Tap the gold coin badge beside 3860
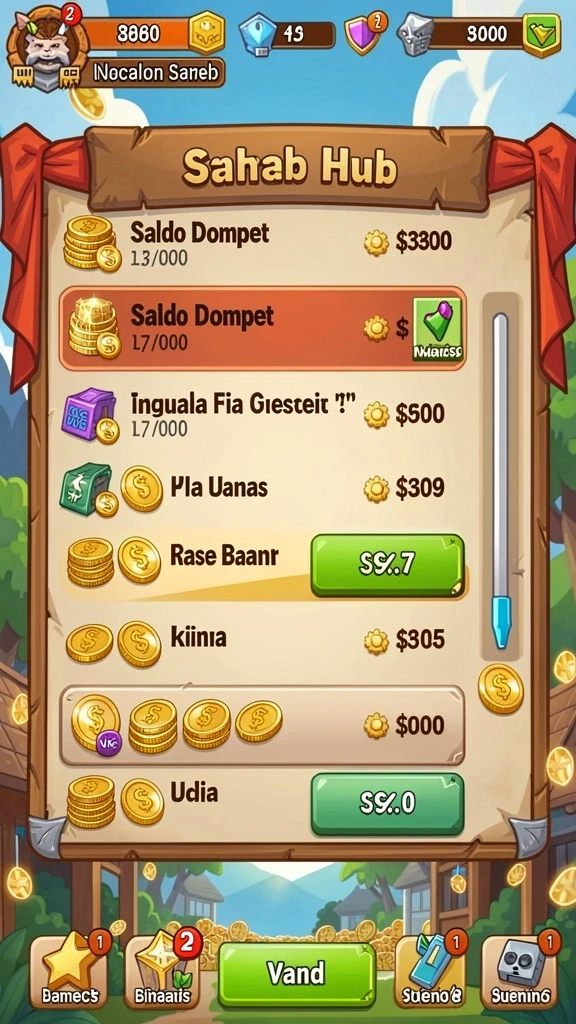The height and width of the screenshot is (1024, 576). point(206,33)
